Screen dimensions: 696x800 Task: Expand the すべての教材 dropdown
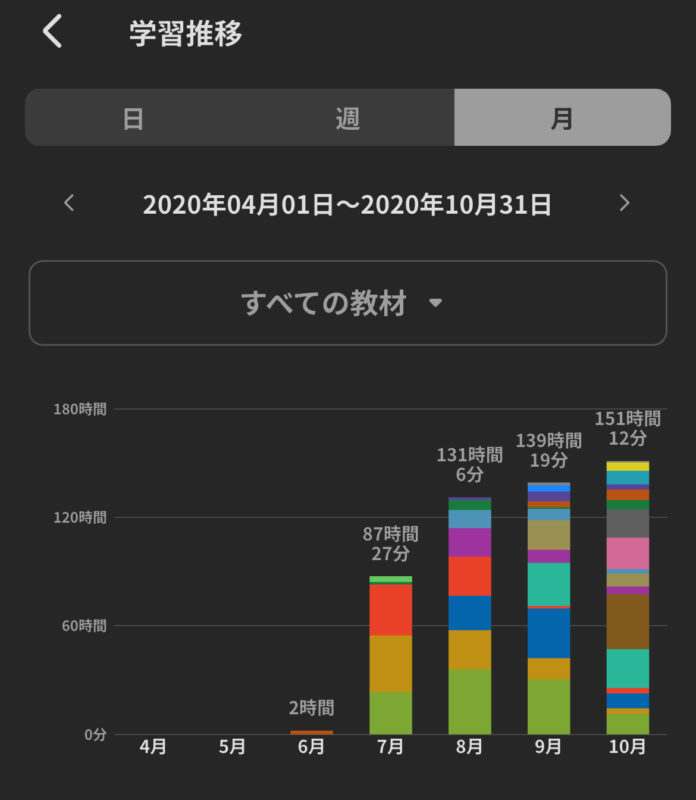(347, 303)
